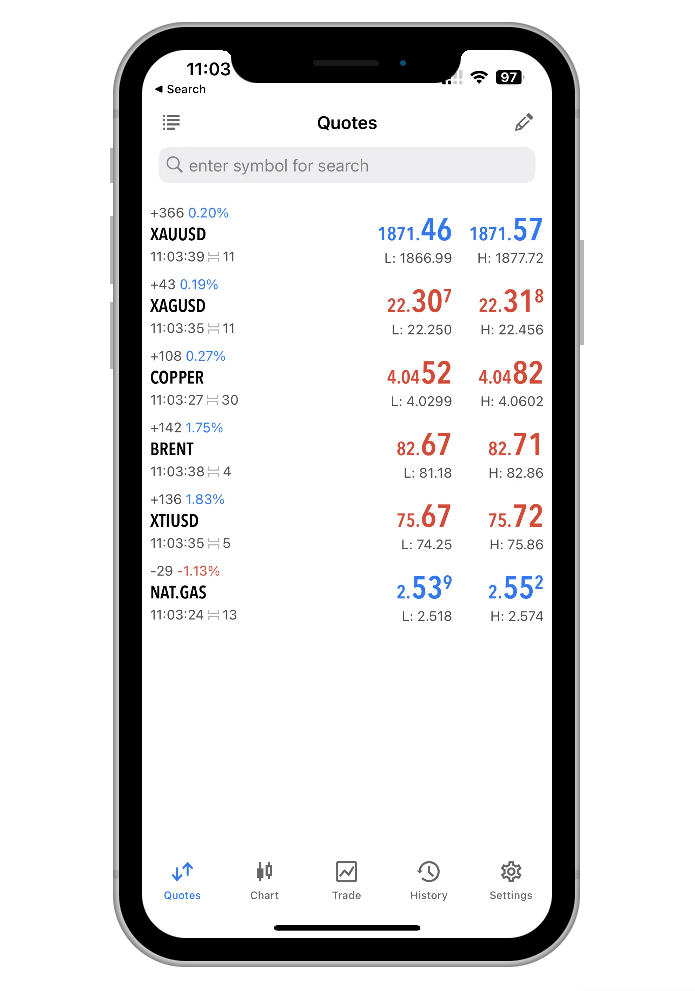Screen dimensions: 695x991
Task: Focus the symbol search field
Action: [x=346, y=165]
